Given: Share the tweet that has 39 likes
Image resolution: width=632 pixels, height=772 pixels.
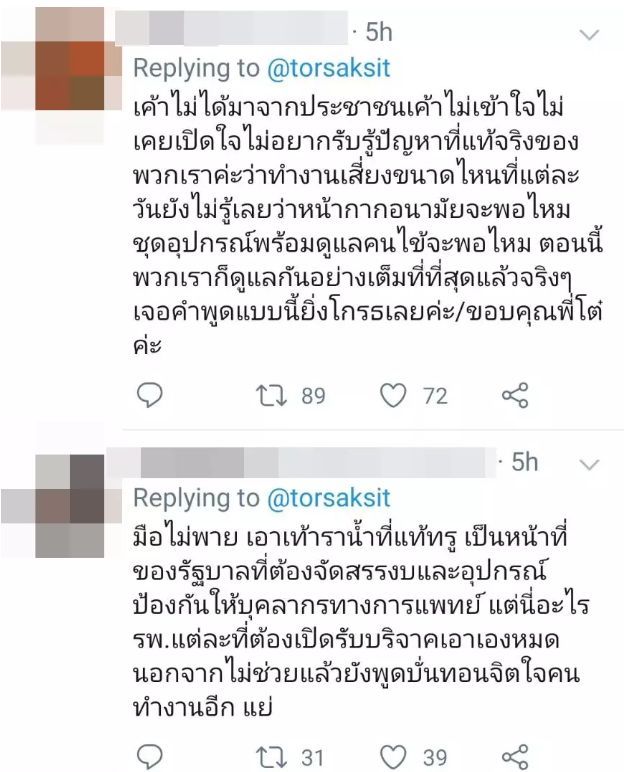Looking at the screenshot, I should (514, 755).
